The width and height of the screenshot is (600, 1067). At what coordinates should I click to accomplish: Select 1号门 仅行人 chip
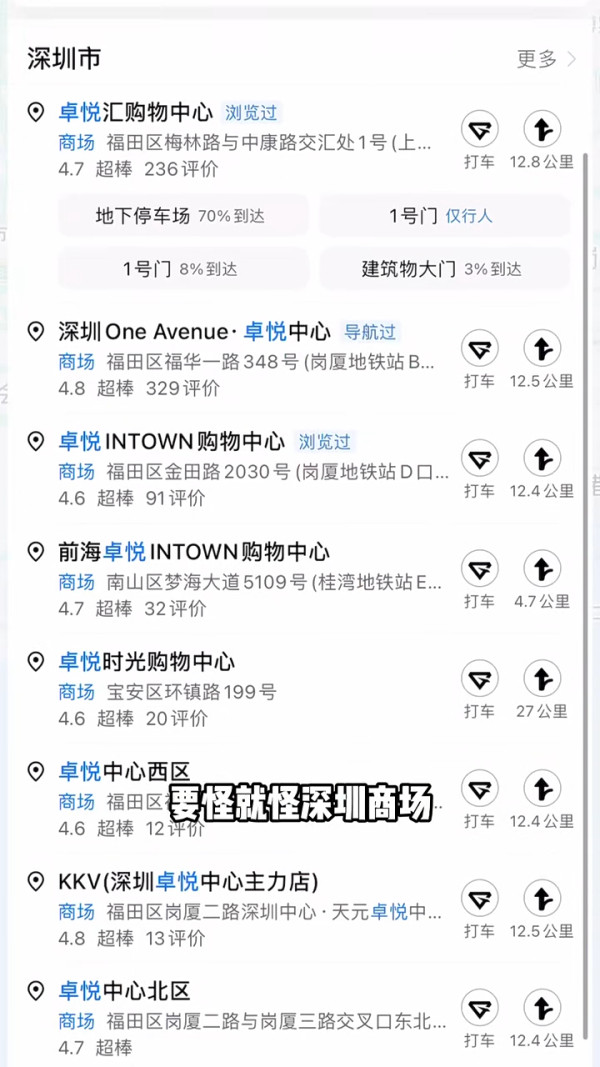[442, 215]
